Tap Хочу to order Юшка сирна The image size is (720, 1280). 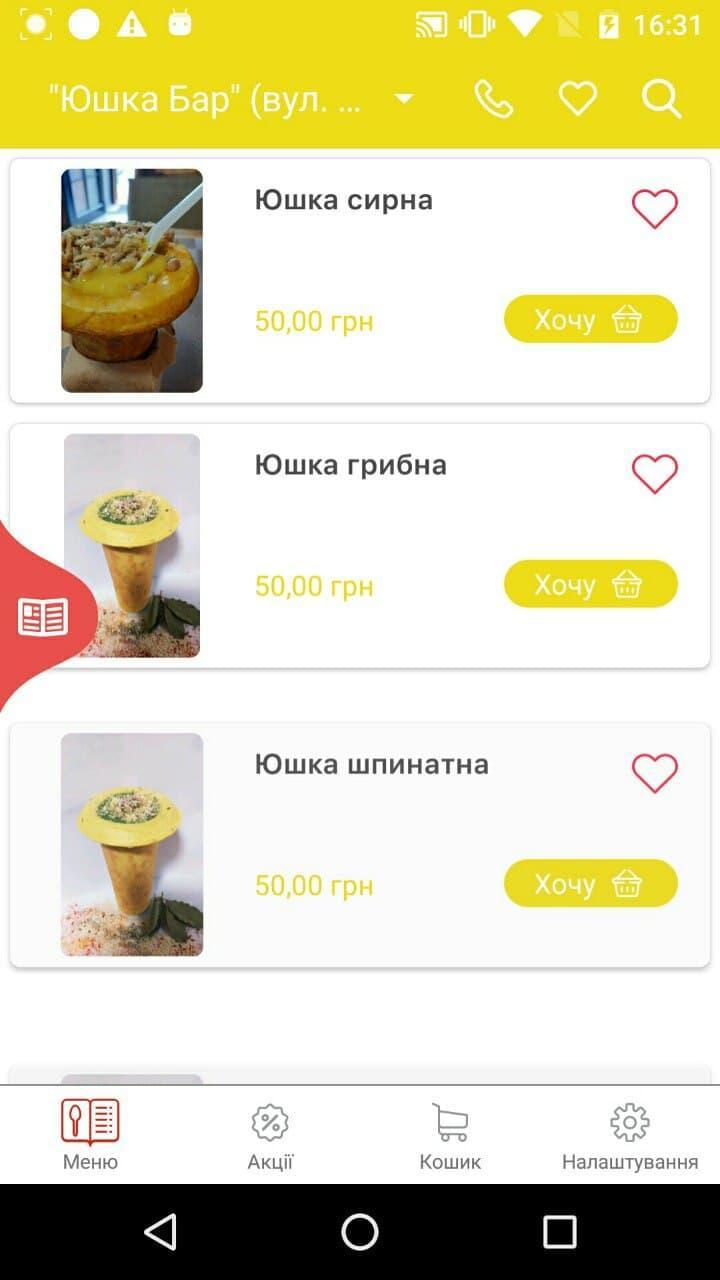(590, 319)
